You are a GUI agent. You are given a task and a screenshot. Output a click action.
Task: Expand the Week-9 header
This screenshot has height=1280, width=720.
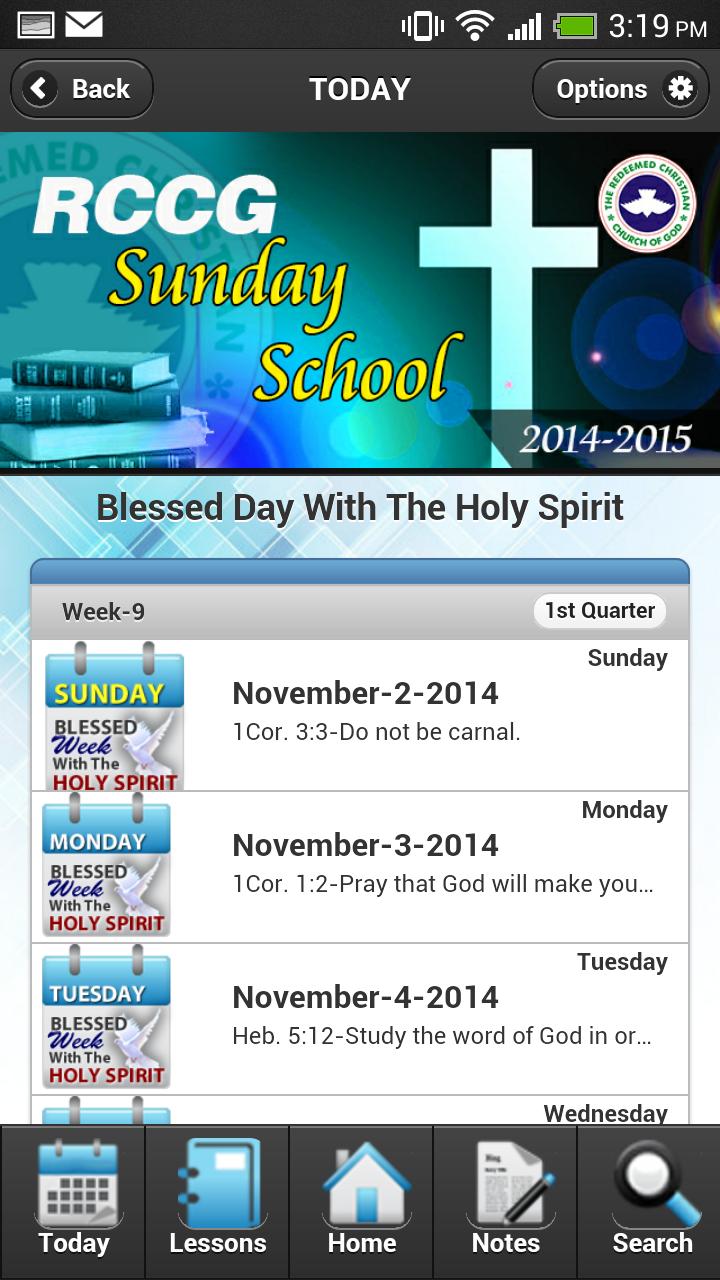(103, 610)
